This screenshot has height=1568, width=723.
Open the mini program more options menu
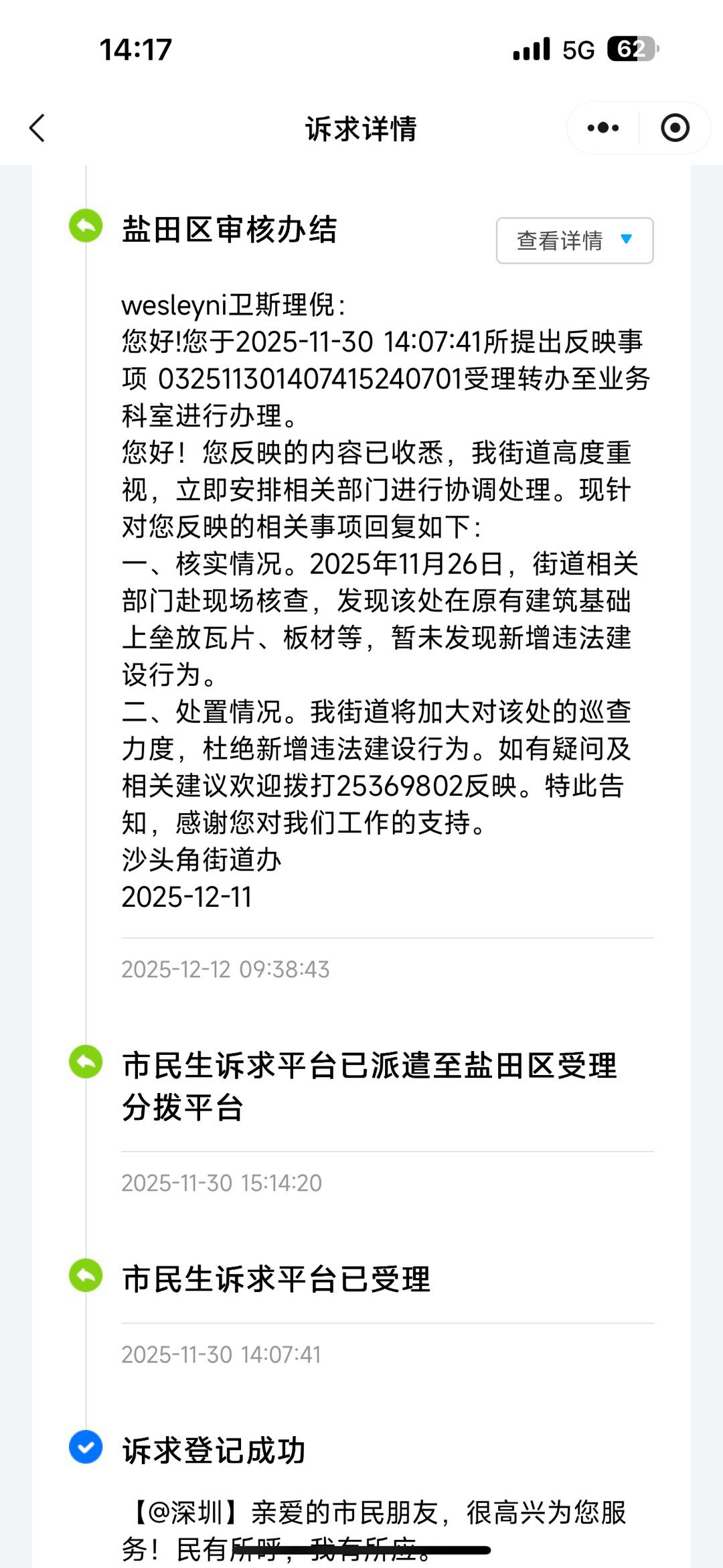(x=602, y=128)
